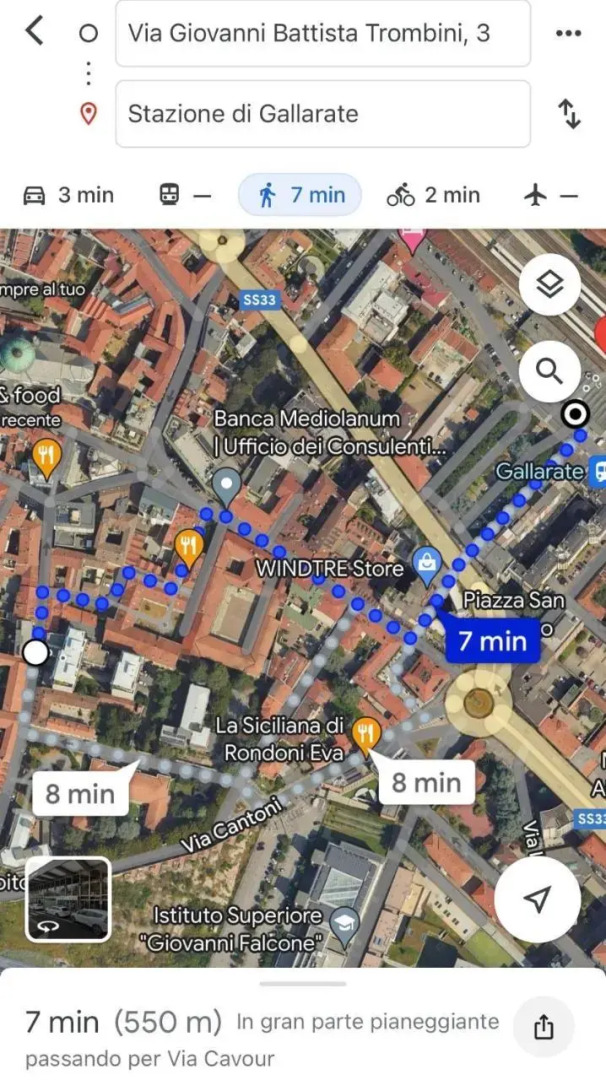
Task: Select walking mode, 7 min
Action: pos(302,195)
